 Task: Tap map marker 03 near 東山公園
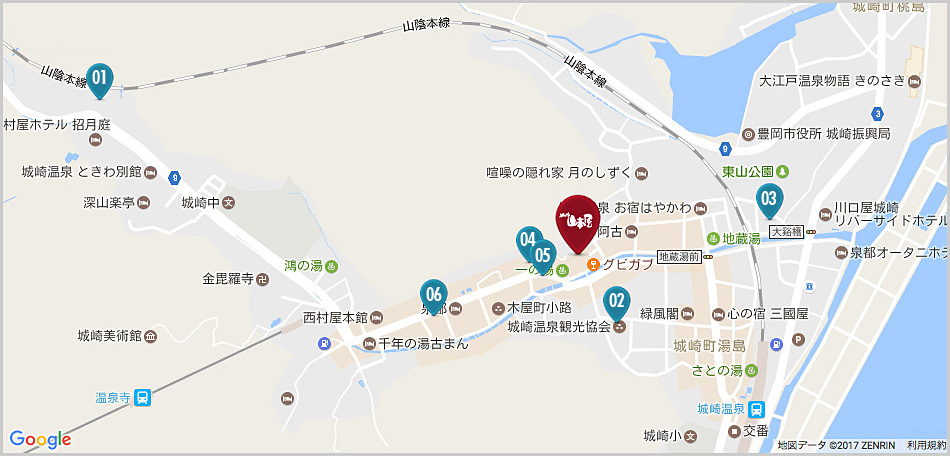[x=768, y=198]
